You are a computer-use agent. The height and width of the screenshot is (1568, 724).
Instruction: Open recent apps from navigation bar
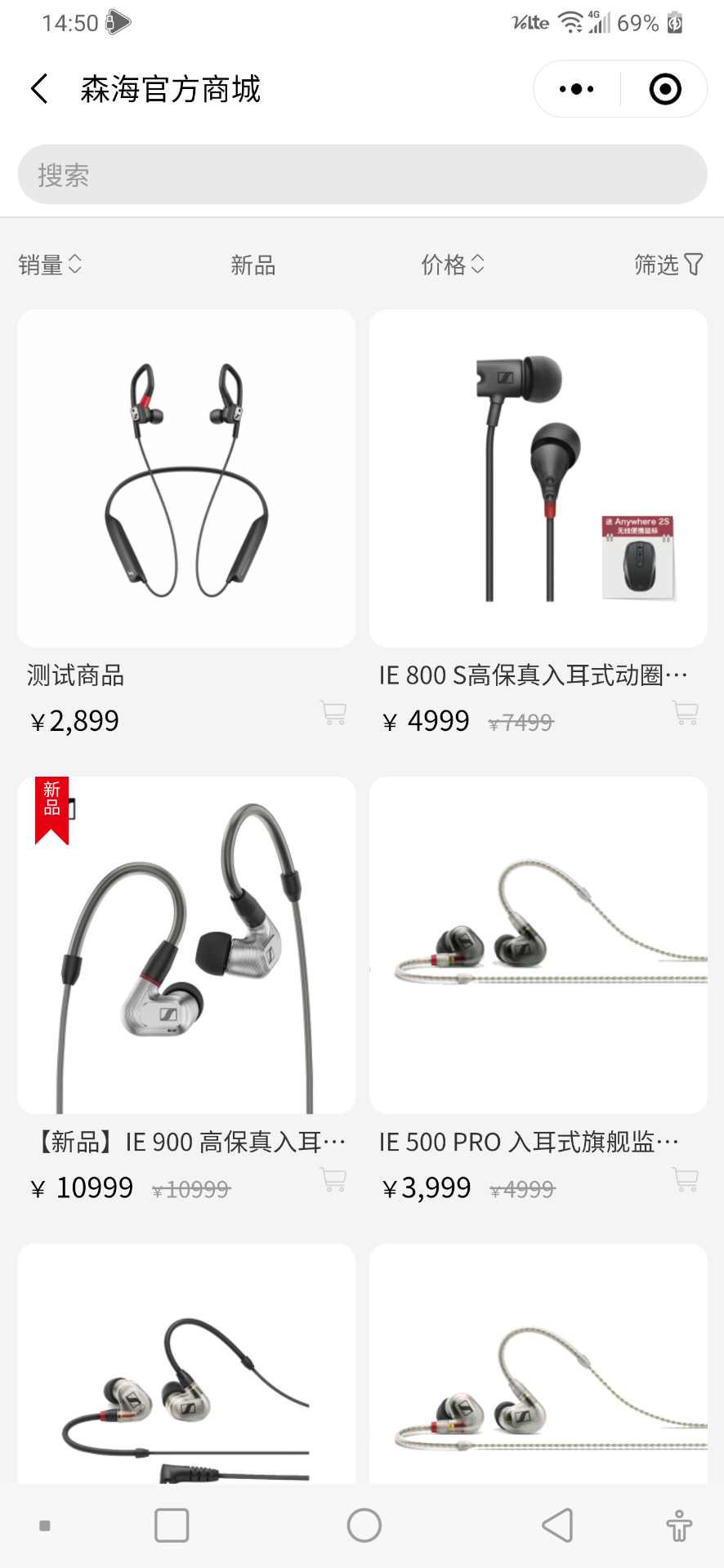coord(172,1525)
